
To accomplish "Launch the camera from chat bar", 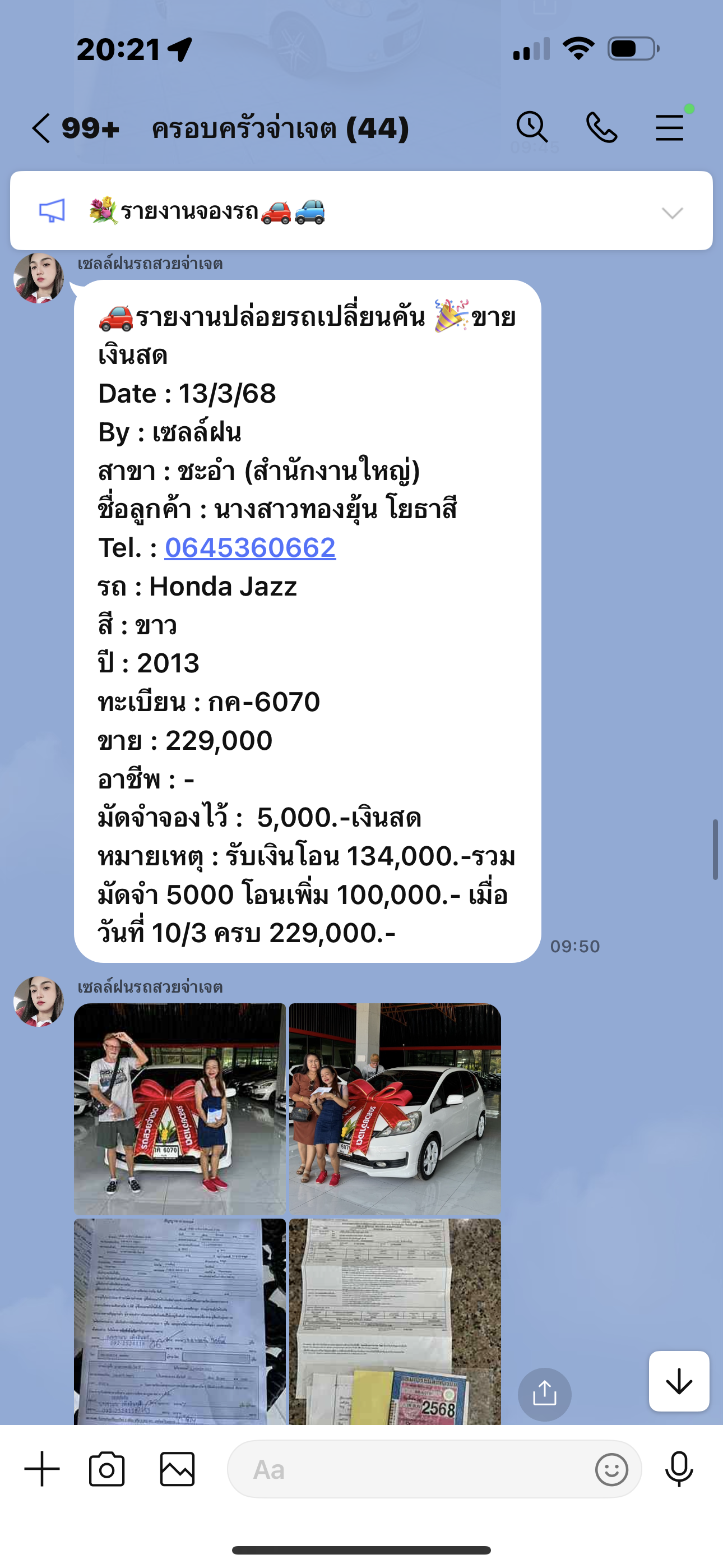I will point(107,1469).
